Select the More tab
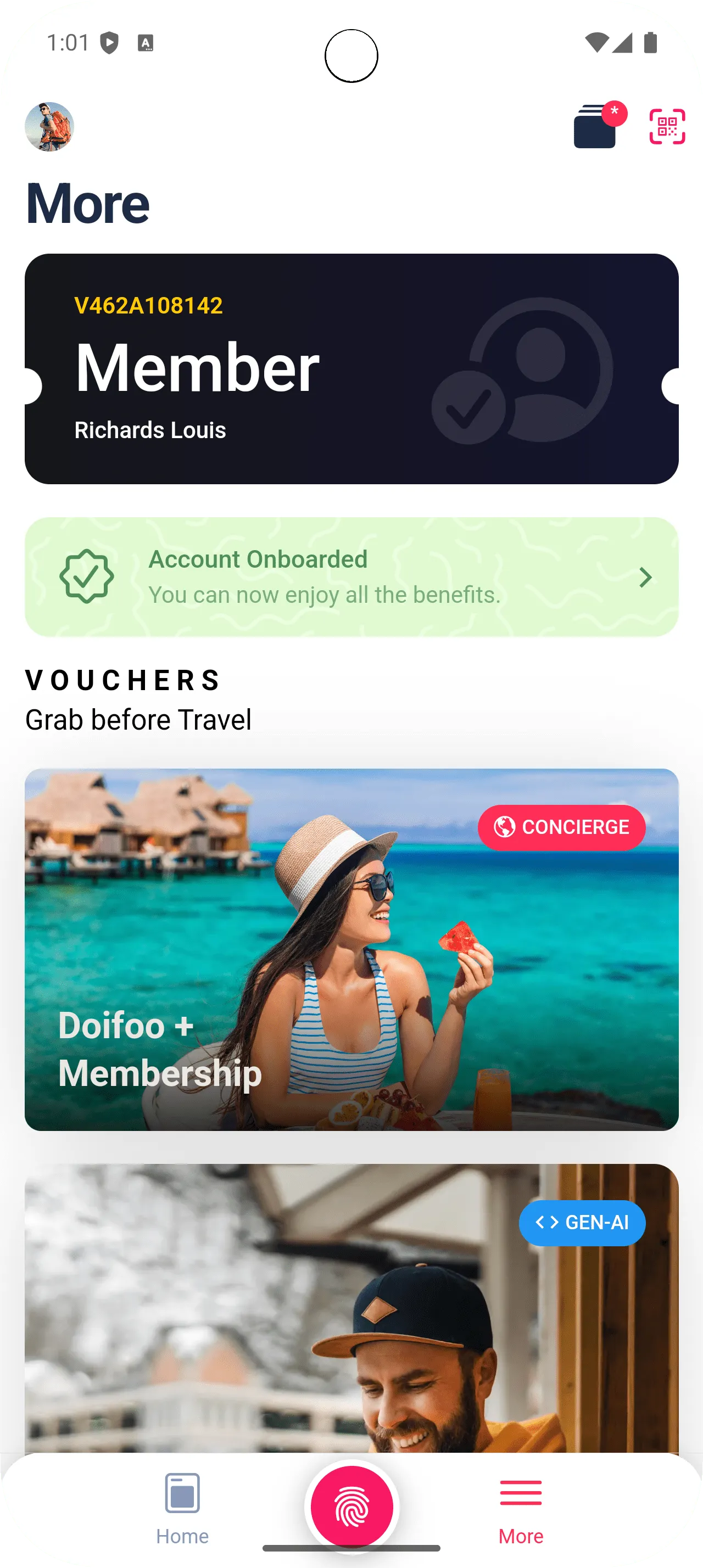Viewport: 703px width, 1568px height. [x=521, y=1508]
